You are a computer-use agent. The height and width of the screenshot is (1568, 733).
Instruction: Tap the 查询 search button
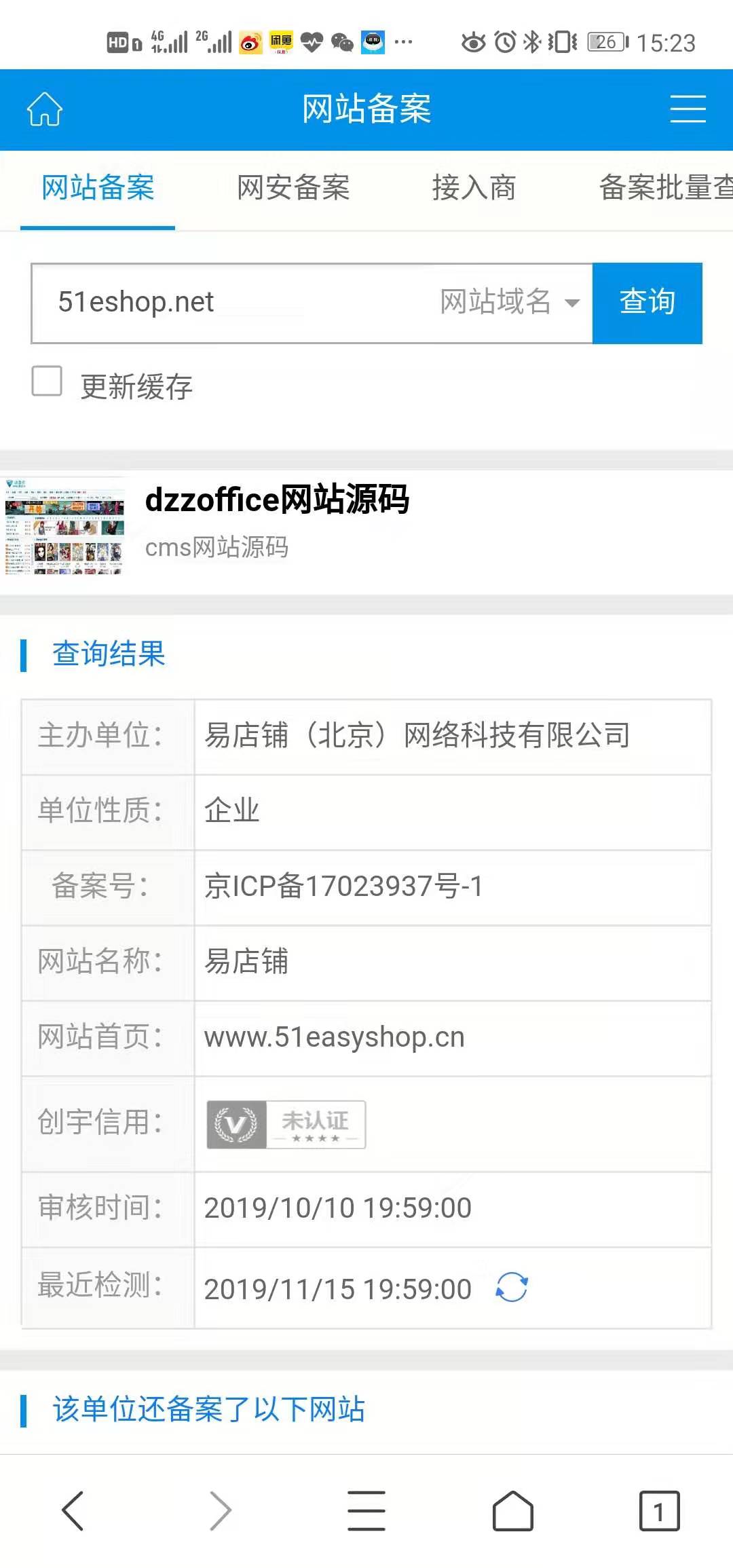click(647, 303)
